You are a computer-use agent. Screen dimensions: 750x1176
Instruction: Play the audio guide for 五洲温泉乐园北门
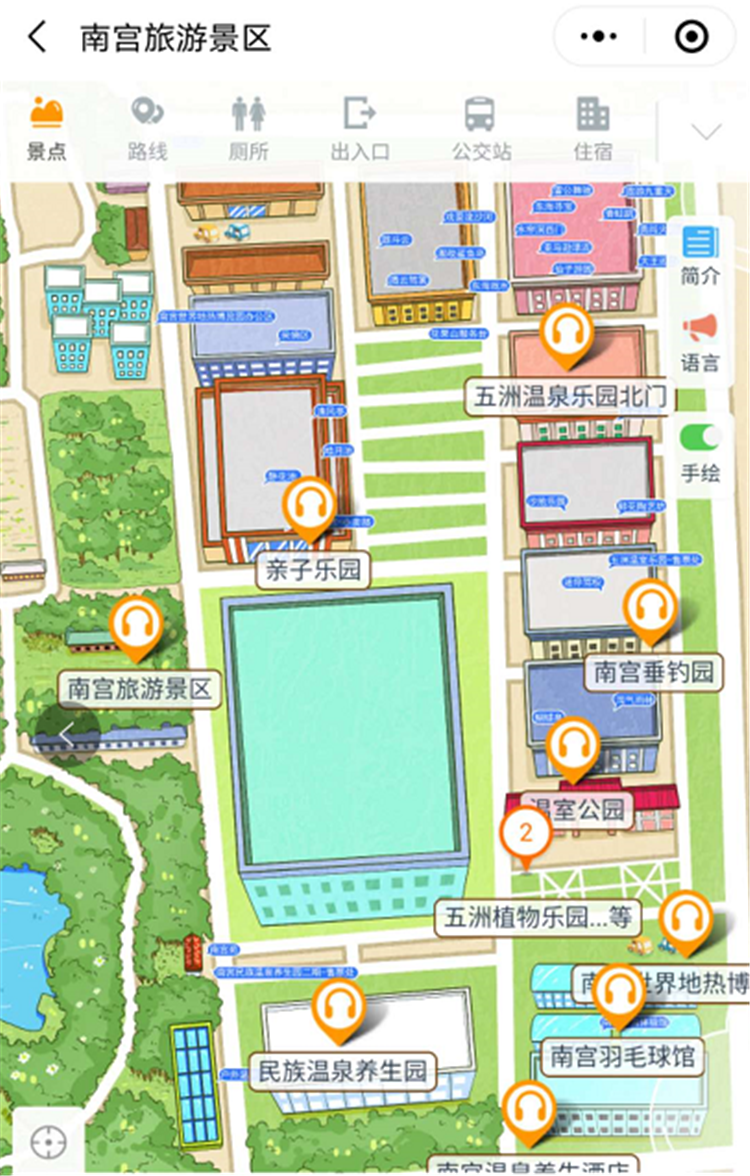coord(567,333)
